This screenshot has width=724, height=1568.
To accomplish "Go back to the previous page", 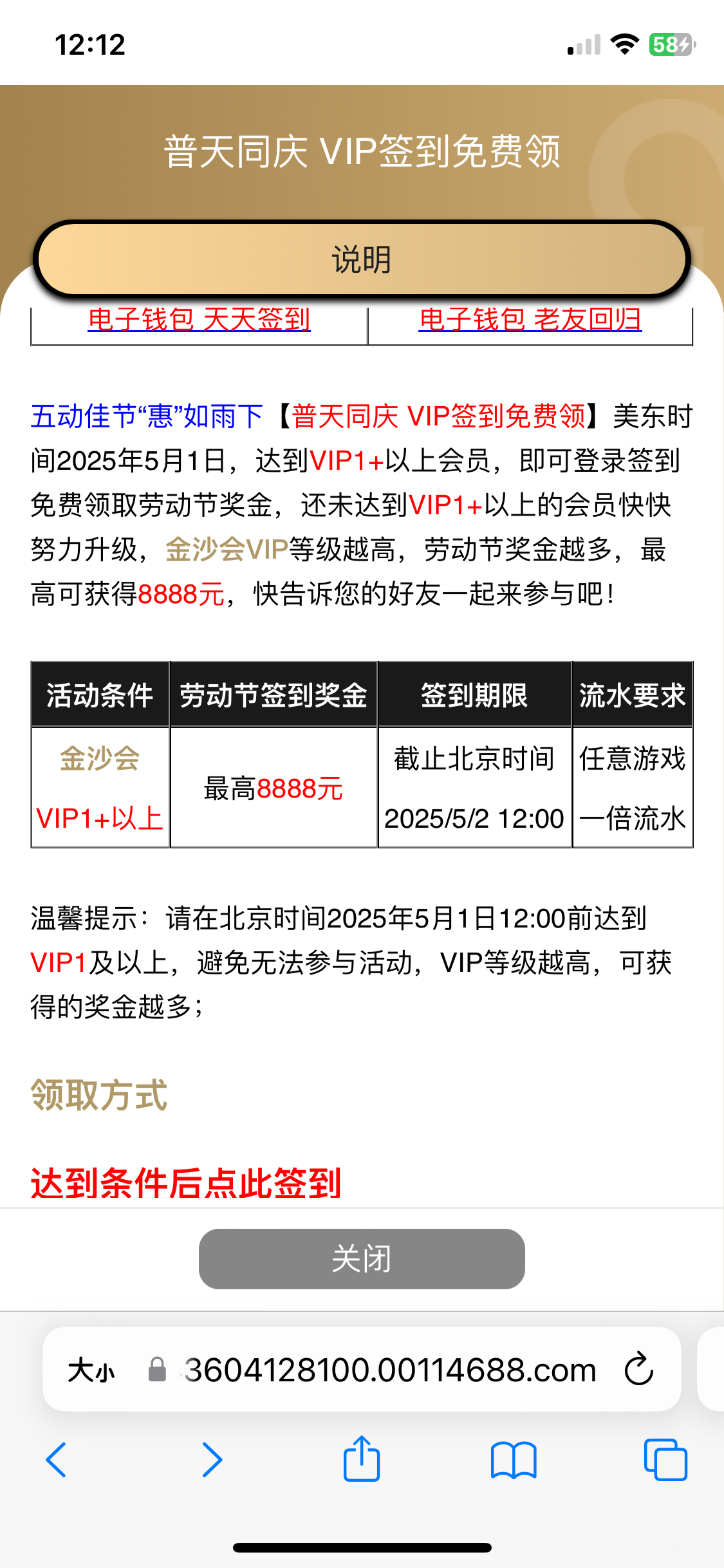I will [x=57, y=1460].
